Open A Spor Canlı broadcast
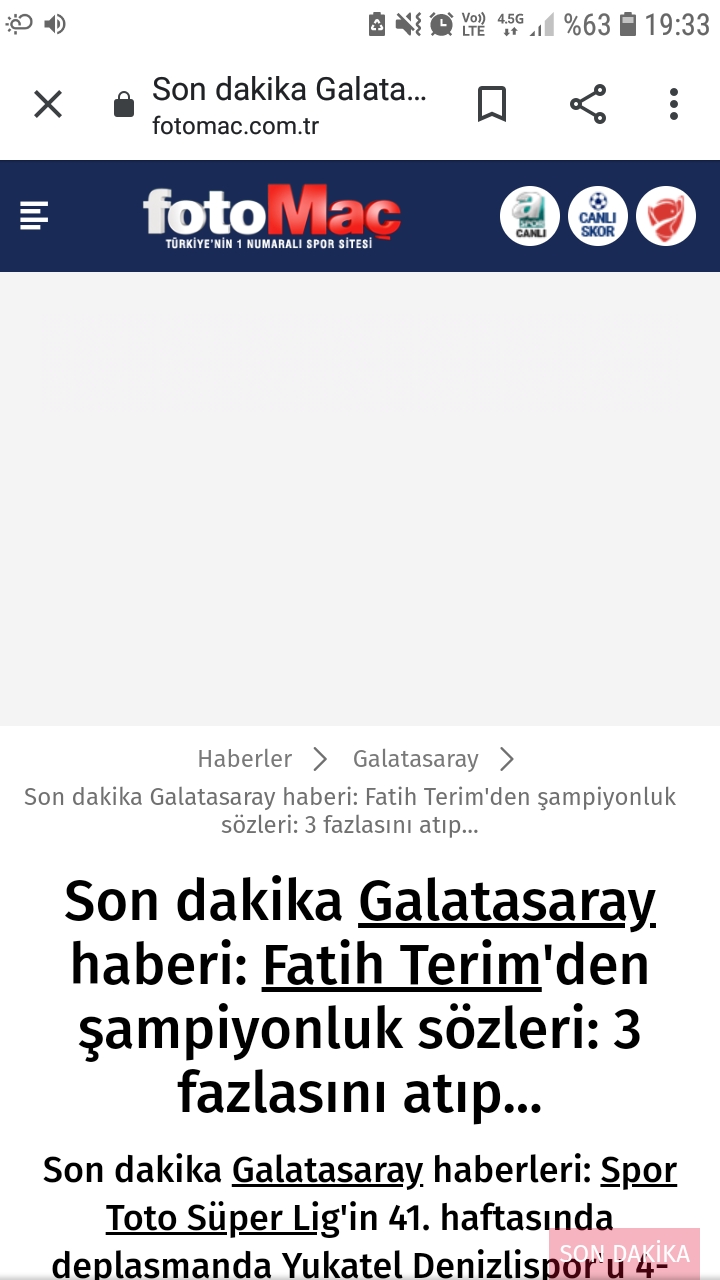Image resolution: width=720 pixels, height=1280 pixels. [x=529, y=216]
